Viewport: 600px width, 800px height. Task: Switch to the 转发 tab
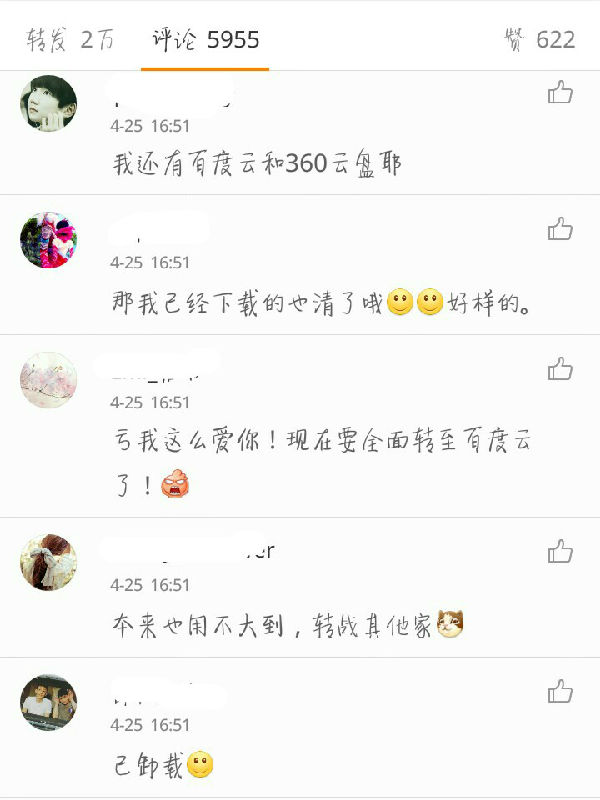coord(70,40)
